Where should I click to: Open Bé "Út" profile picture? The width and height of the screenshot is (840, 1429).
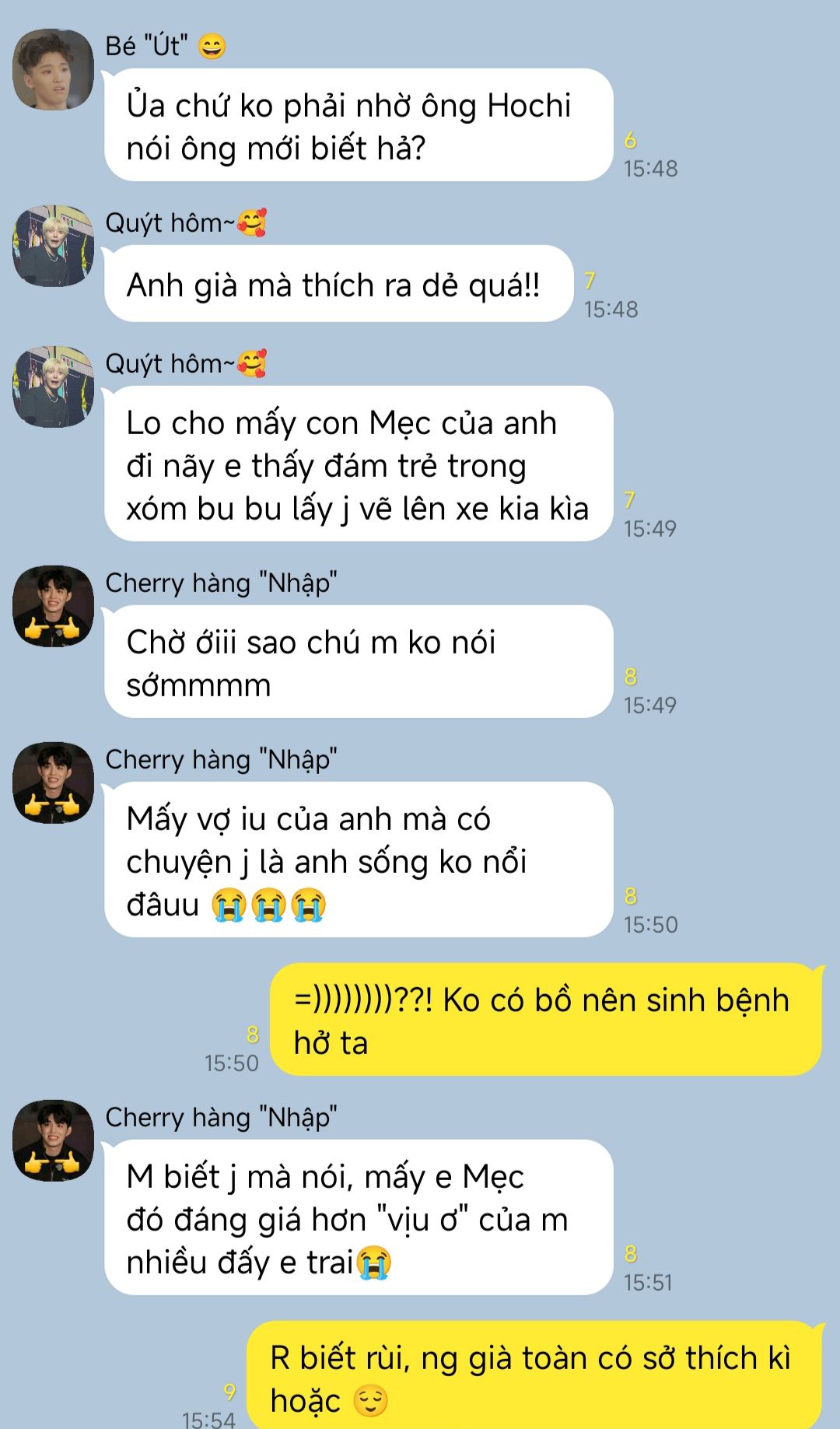pyautogui.click(x=53, y=69)
